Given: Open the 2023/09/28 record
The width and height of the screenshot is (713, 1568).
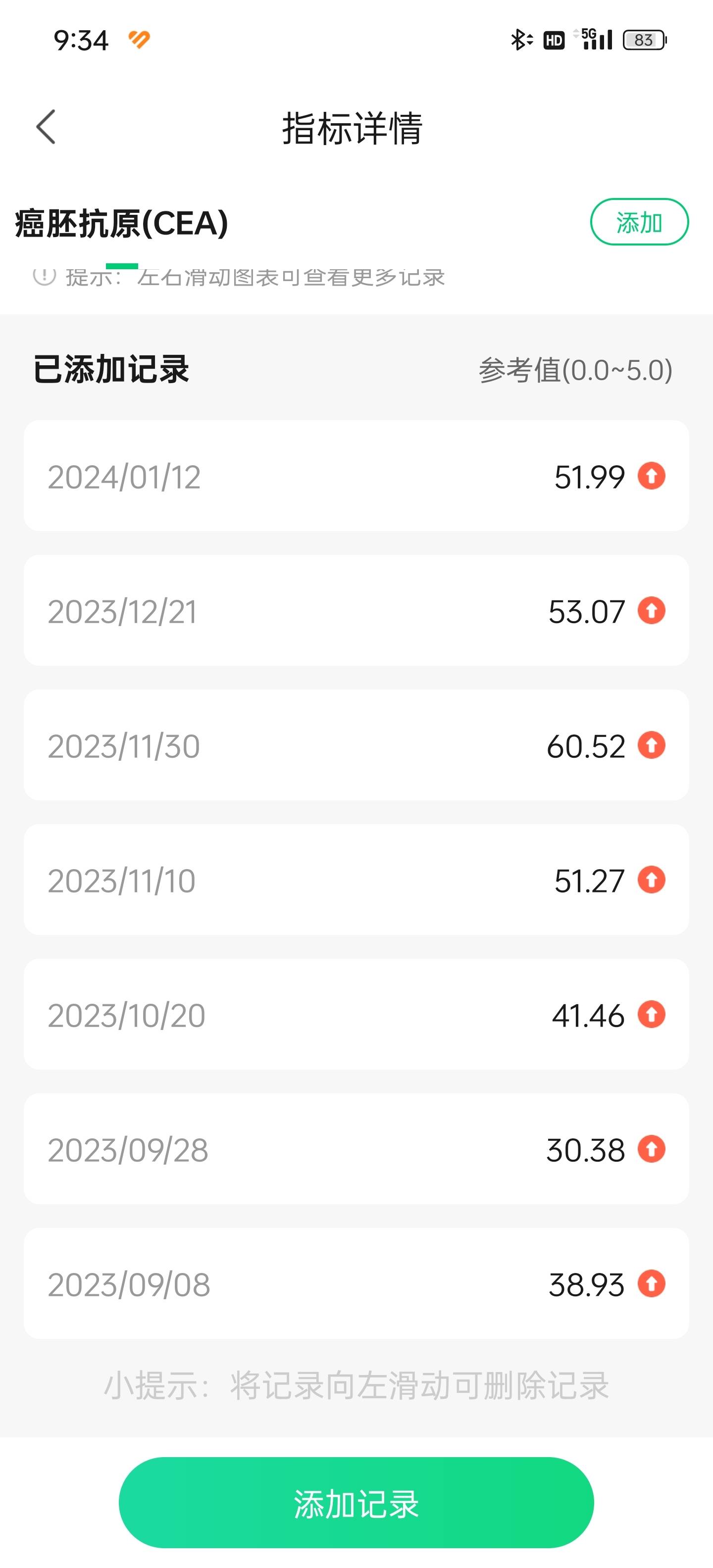Looking at the screenshot, I should click(x=356, y=1149).
